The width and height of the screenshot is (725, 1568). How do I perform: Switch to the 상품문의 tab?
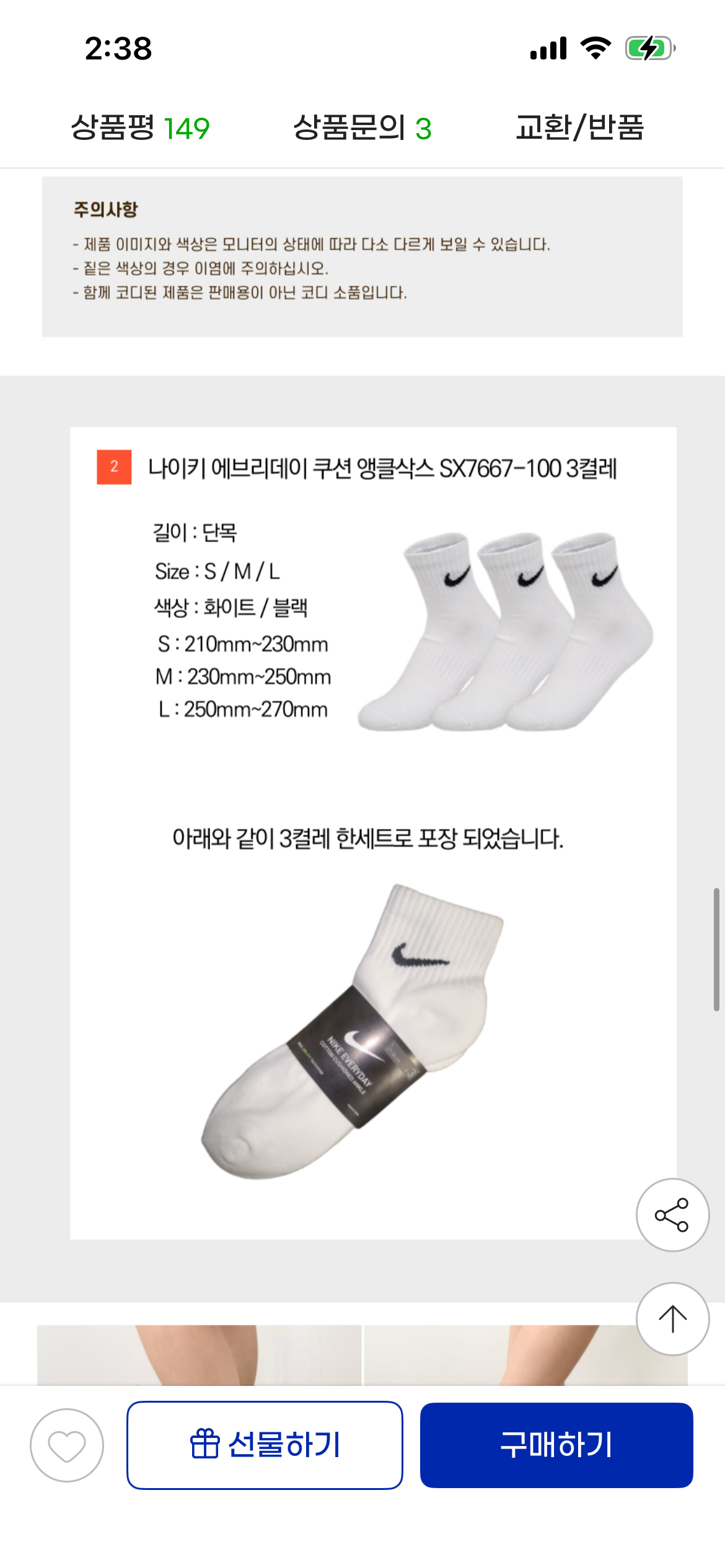click(362, 128)
